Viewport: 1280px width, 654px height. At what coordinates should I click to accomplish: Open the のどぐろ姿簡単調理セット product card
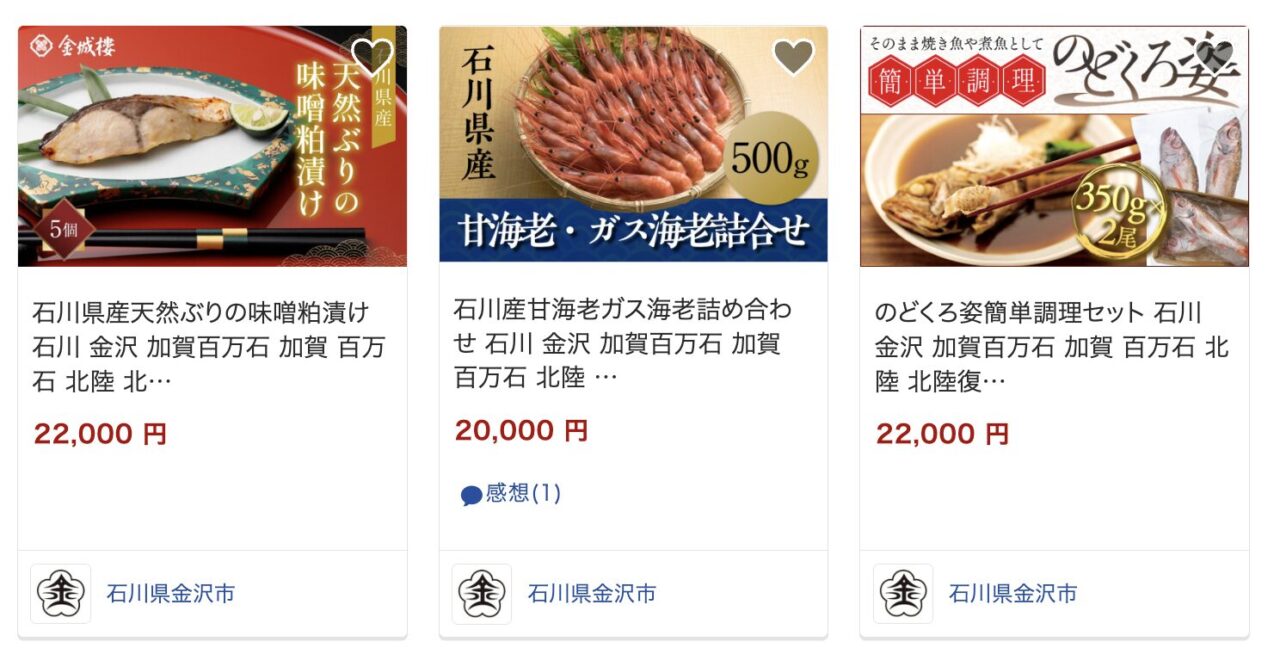[x=1052, y=346]
